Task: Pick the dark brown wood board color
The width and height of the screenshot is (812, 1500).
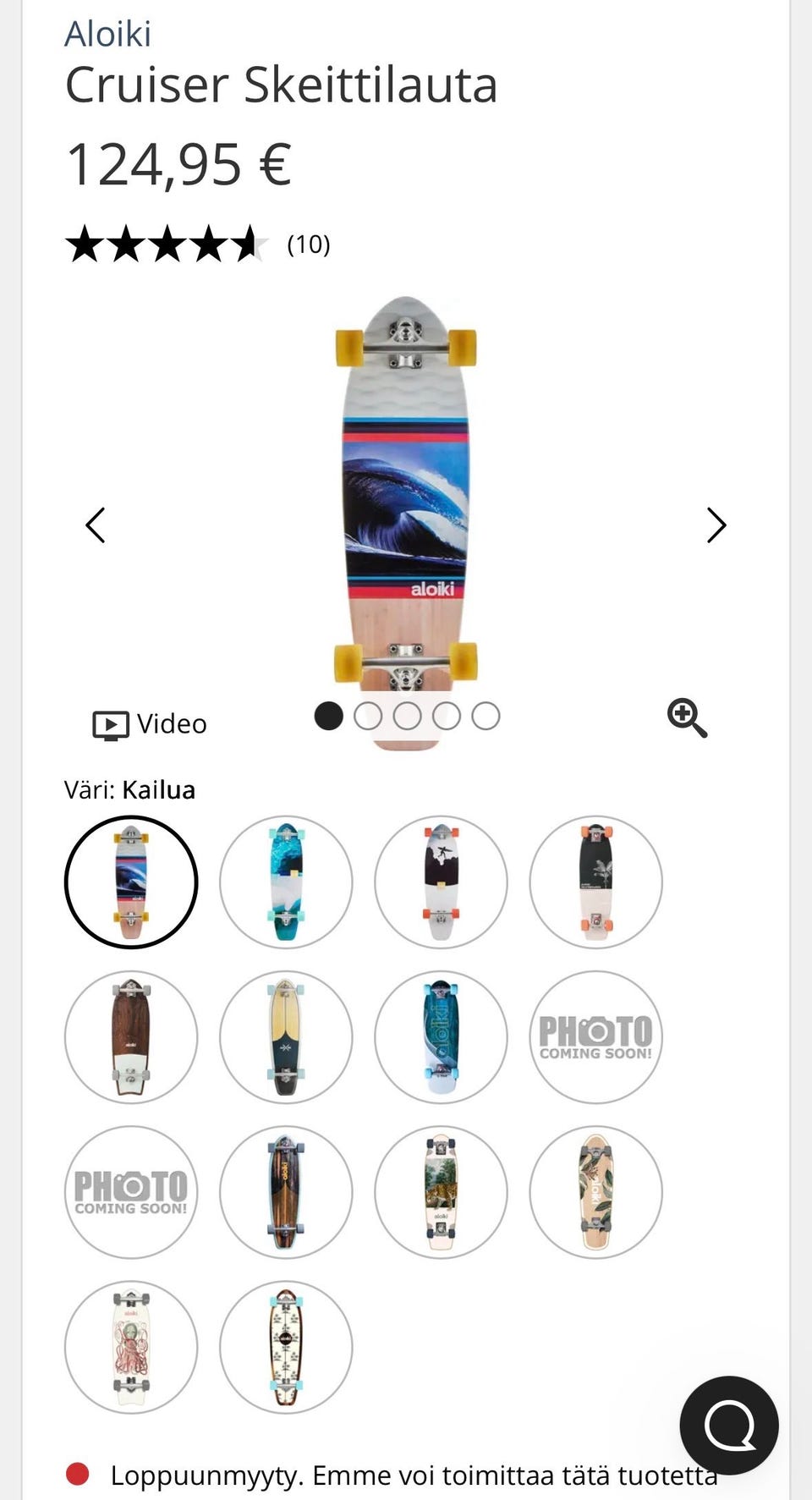Action: [131, 1037]
